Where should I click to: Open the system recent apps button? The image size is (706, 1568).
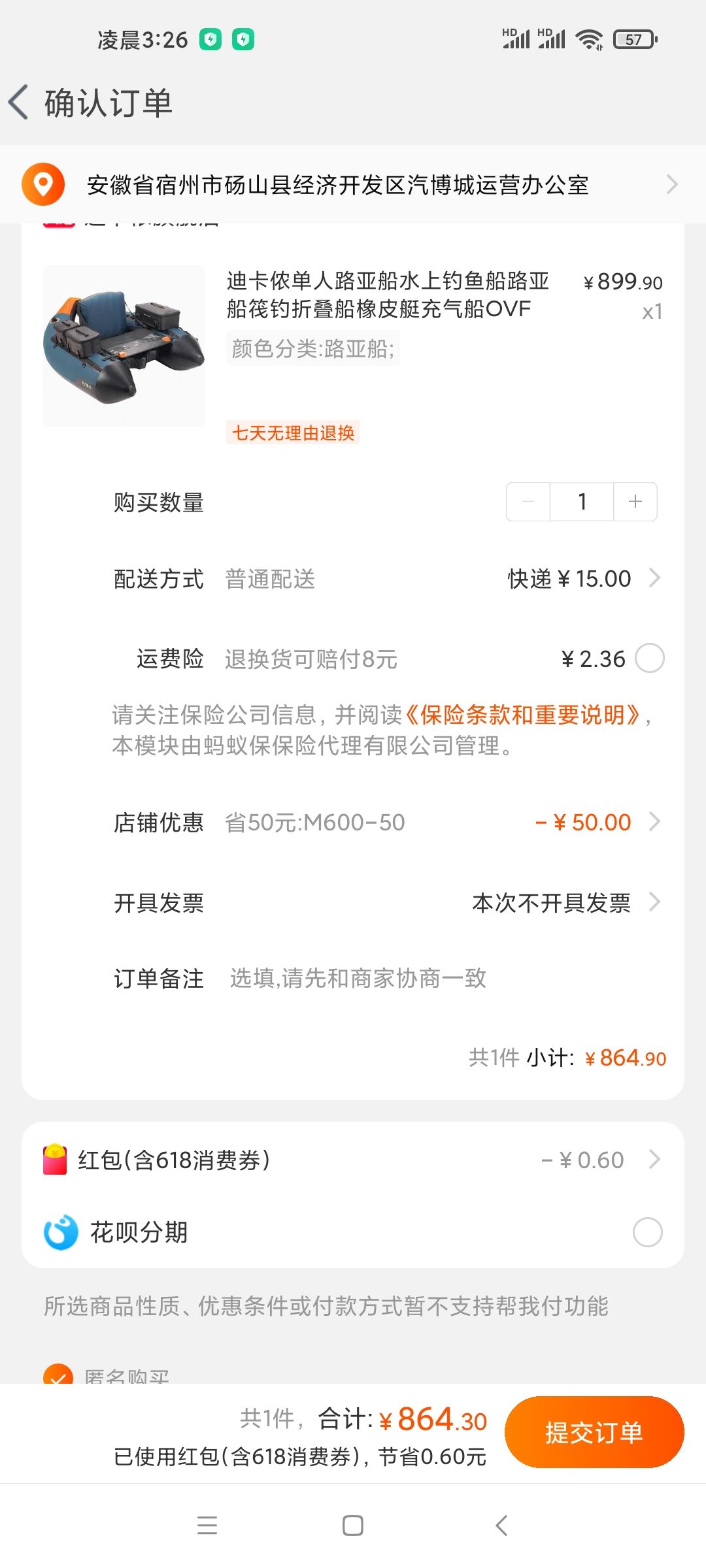207,1526
